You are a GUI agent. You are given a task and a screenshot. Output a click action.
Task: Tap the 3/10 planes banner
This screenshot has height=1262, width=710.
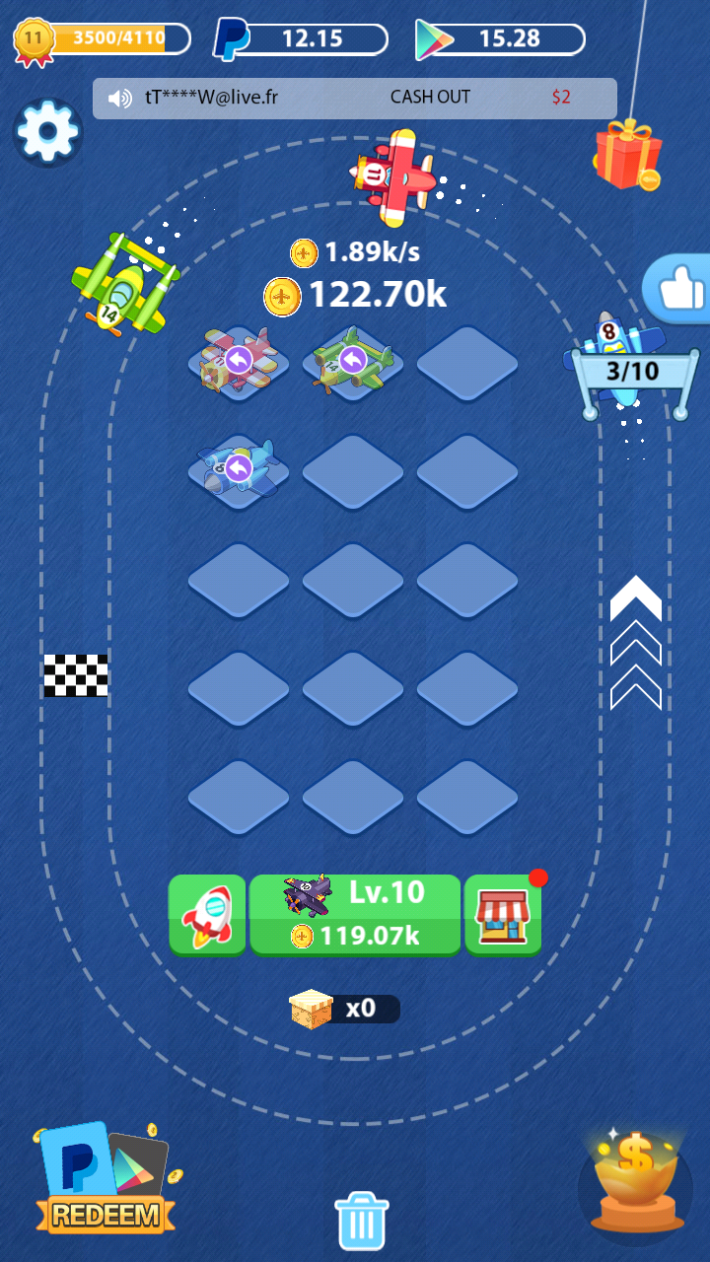[632, 372]
